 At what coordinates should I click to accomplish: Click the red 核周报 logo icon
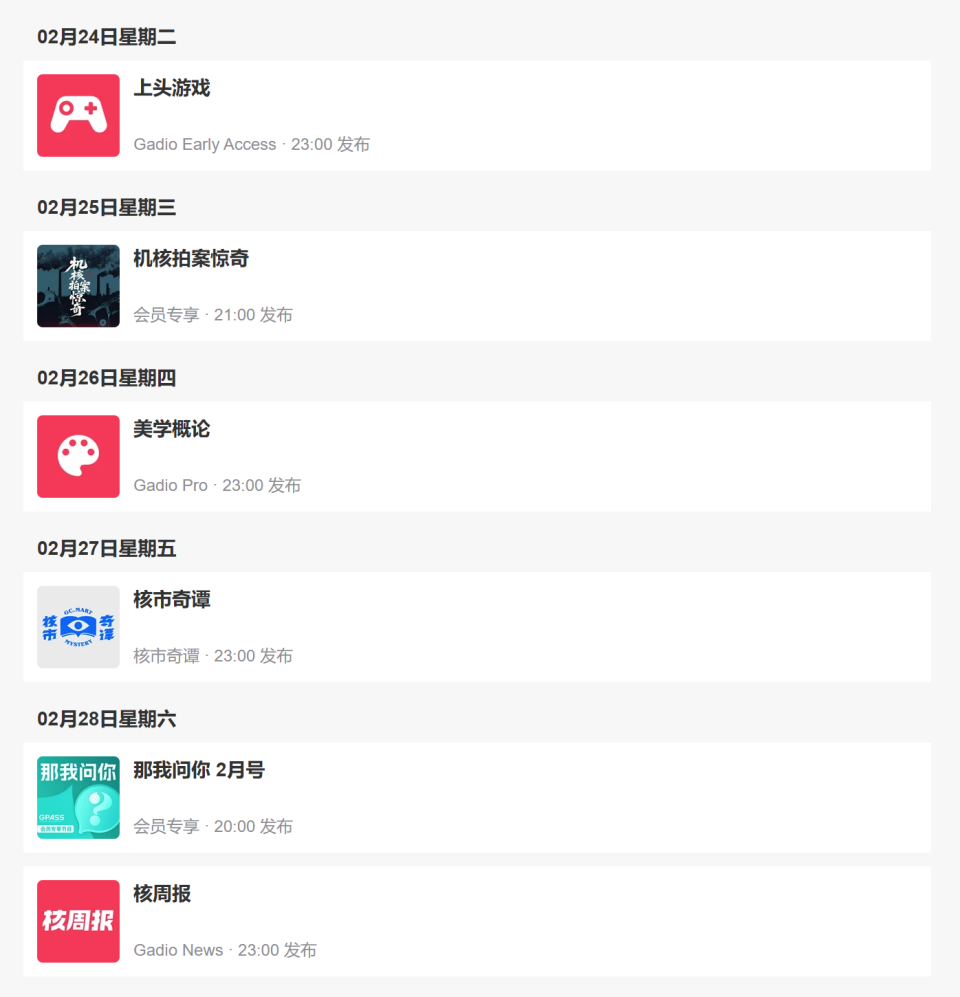(x=78, y=921)
